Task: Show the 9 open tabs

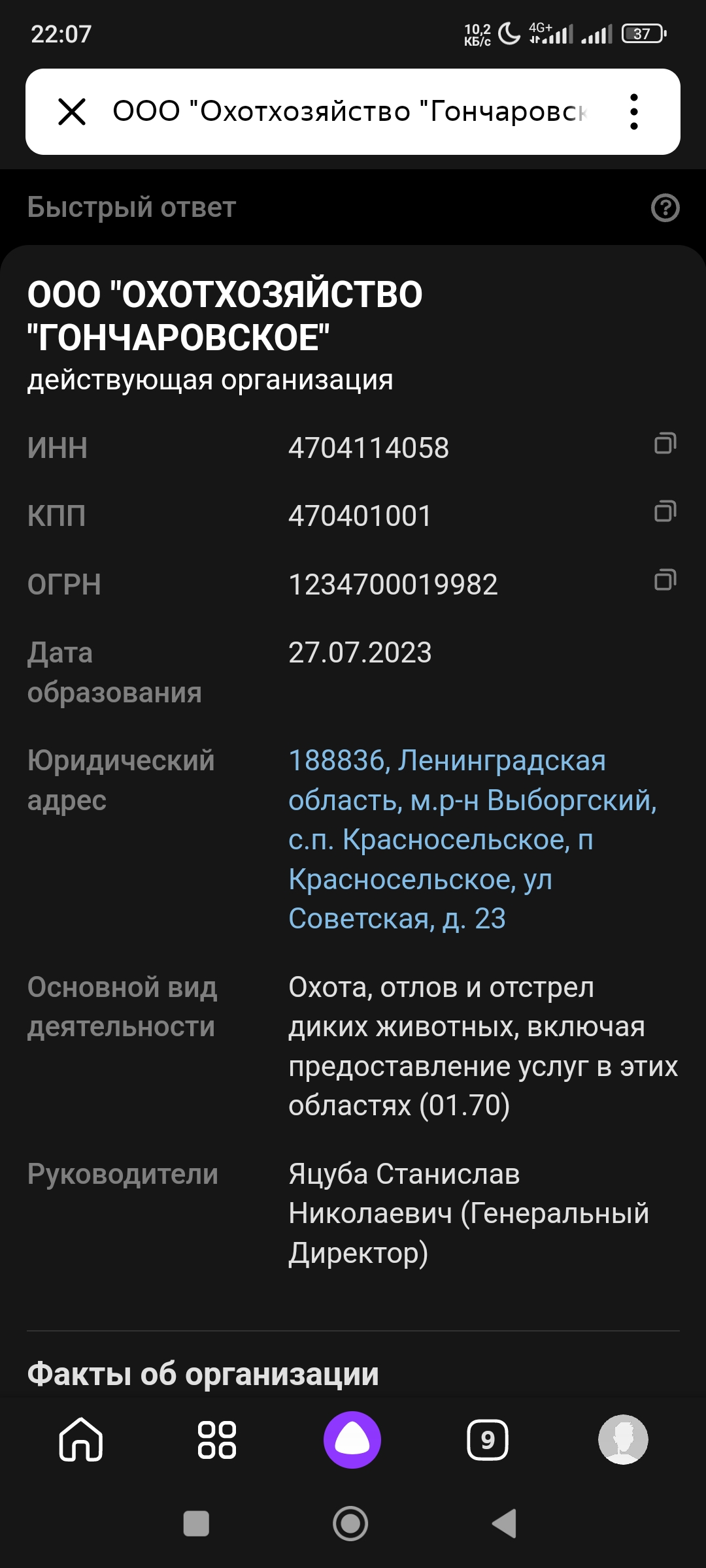Action: tap(488, 1439)
